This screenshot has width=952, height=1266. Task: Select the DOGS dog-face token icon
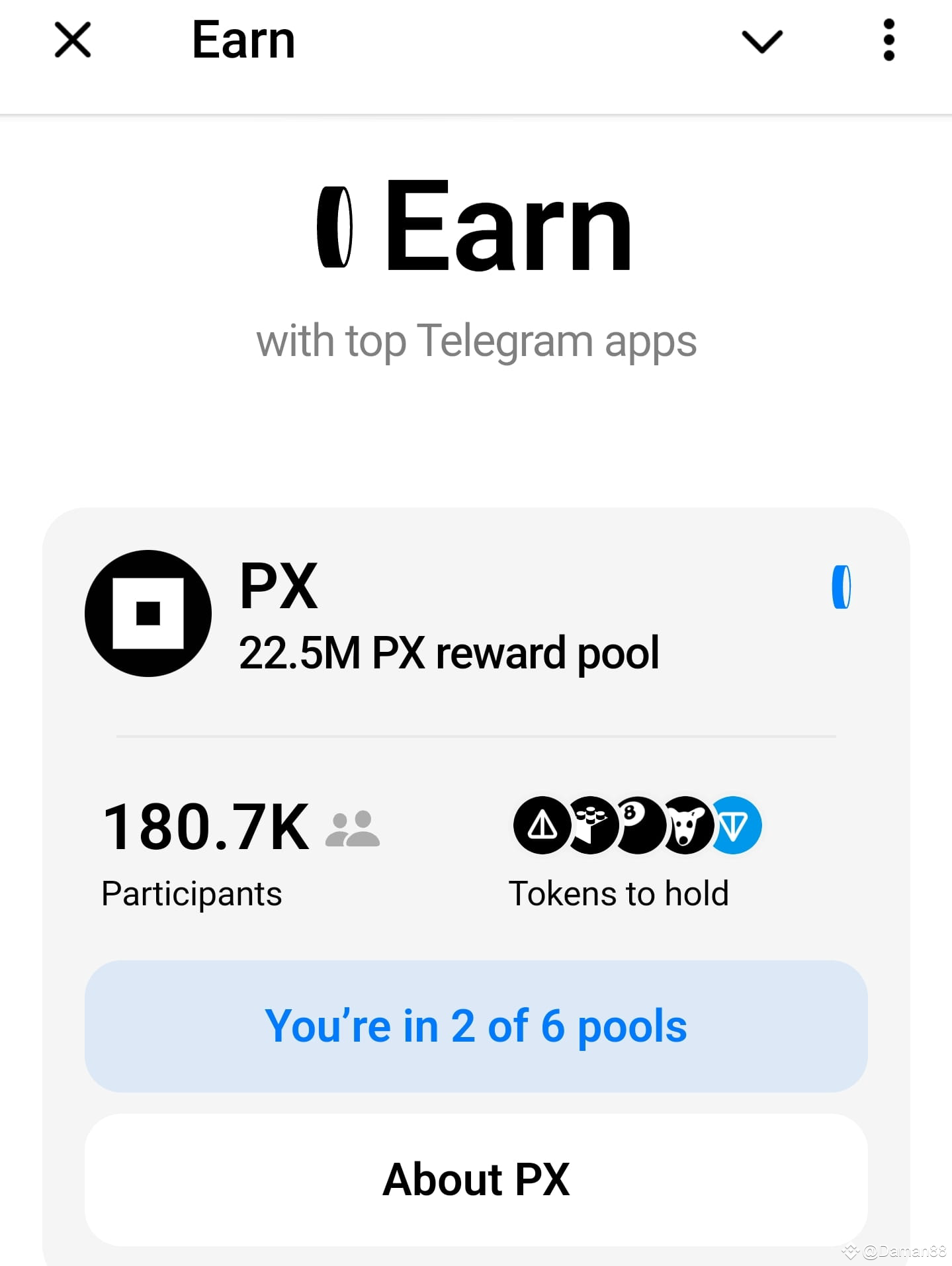687,824
